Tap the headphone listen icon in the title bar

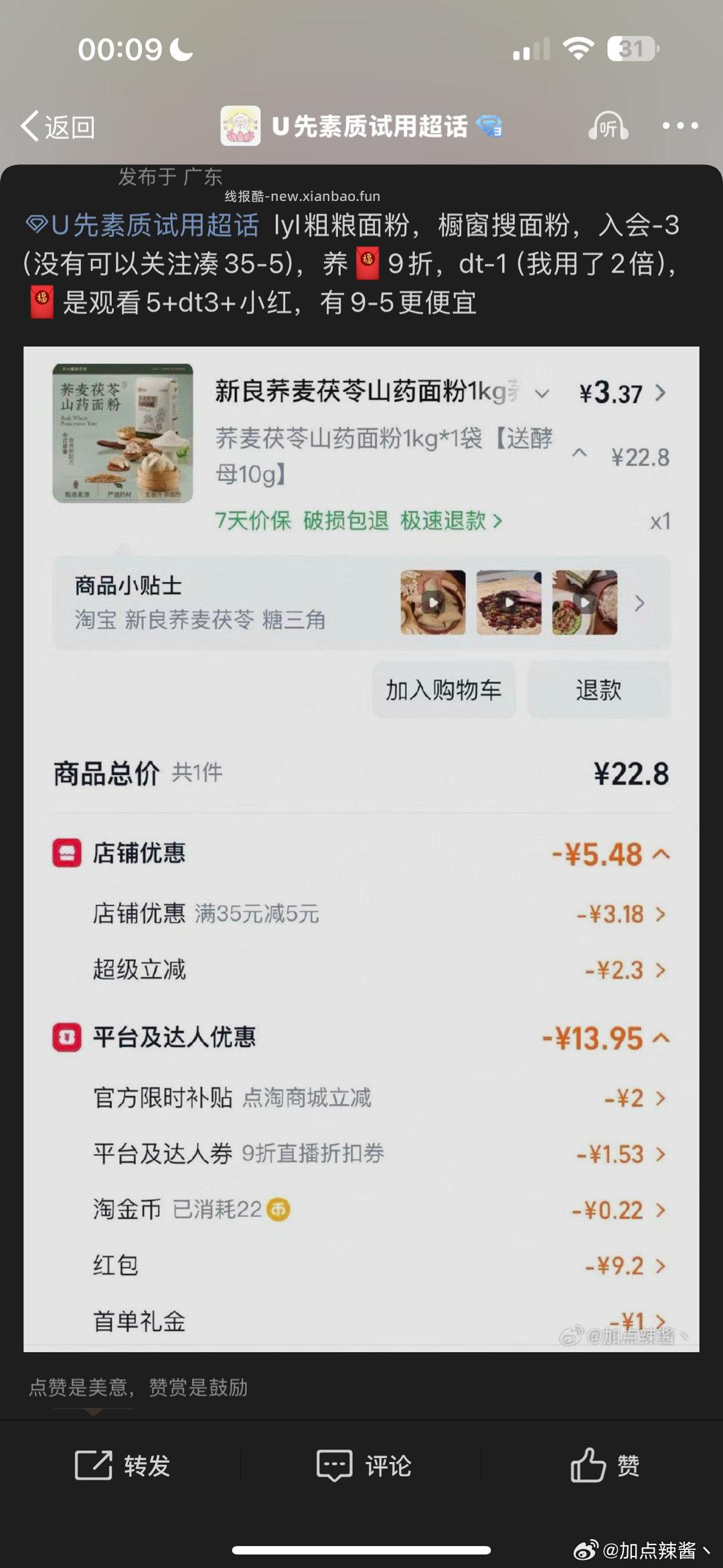(x=607, y=126)
